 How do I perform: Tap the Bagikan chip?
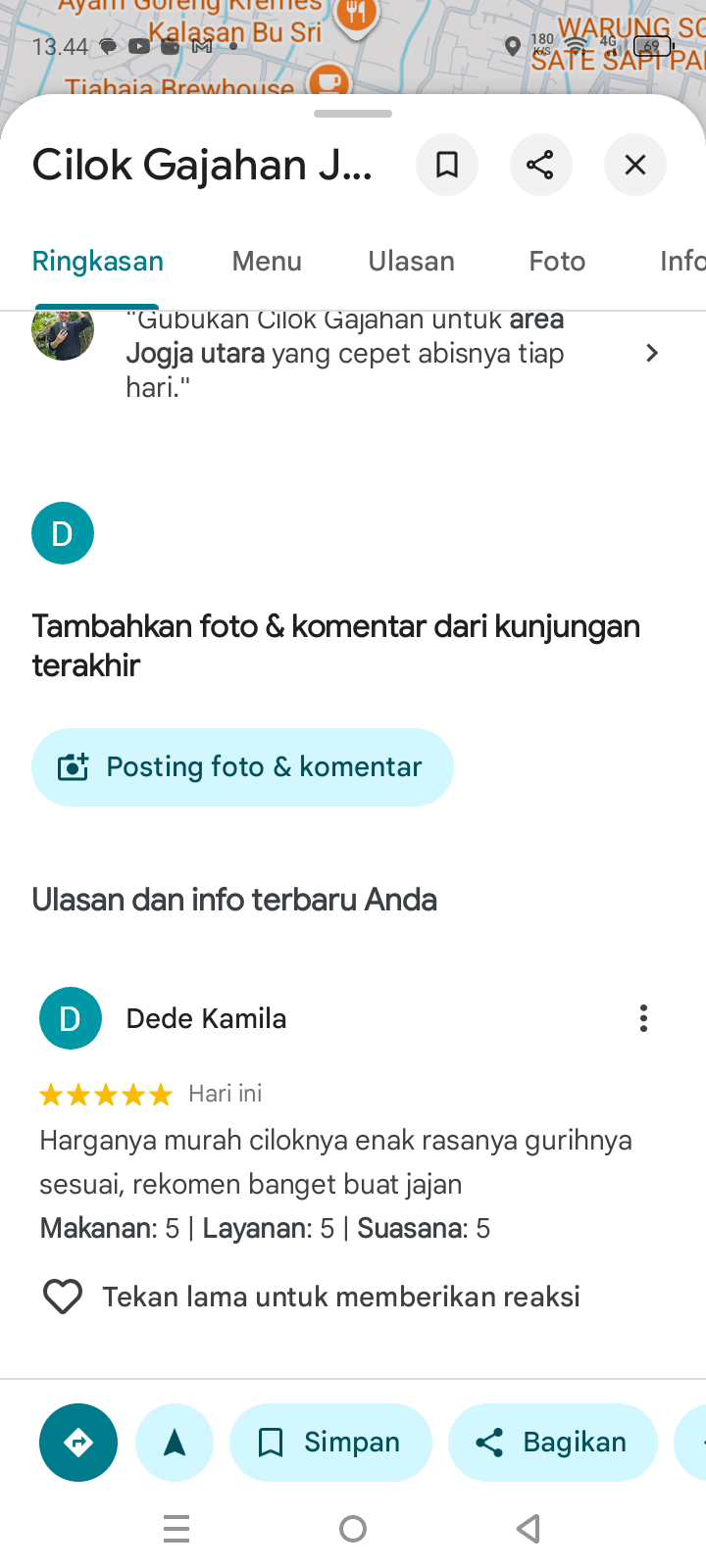(x=552, y=1442)
